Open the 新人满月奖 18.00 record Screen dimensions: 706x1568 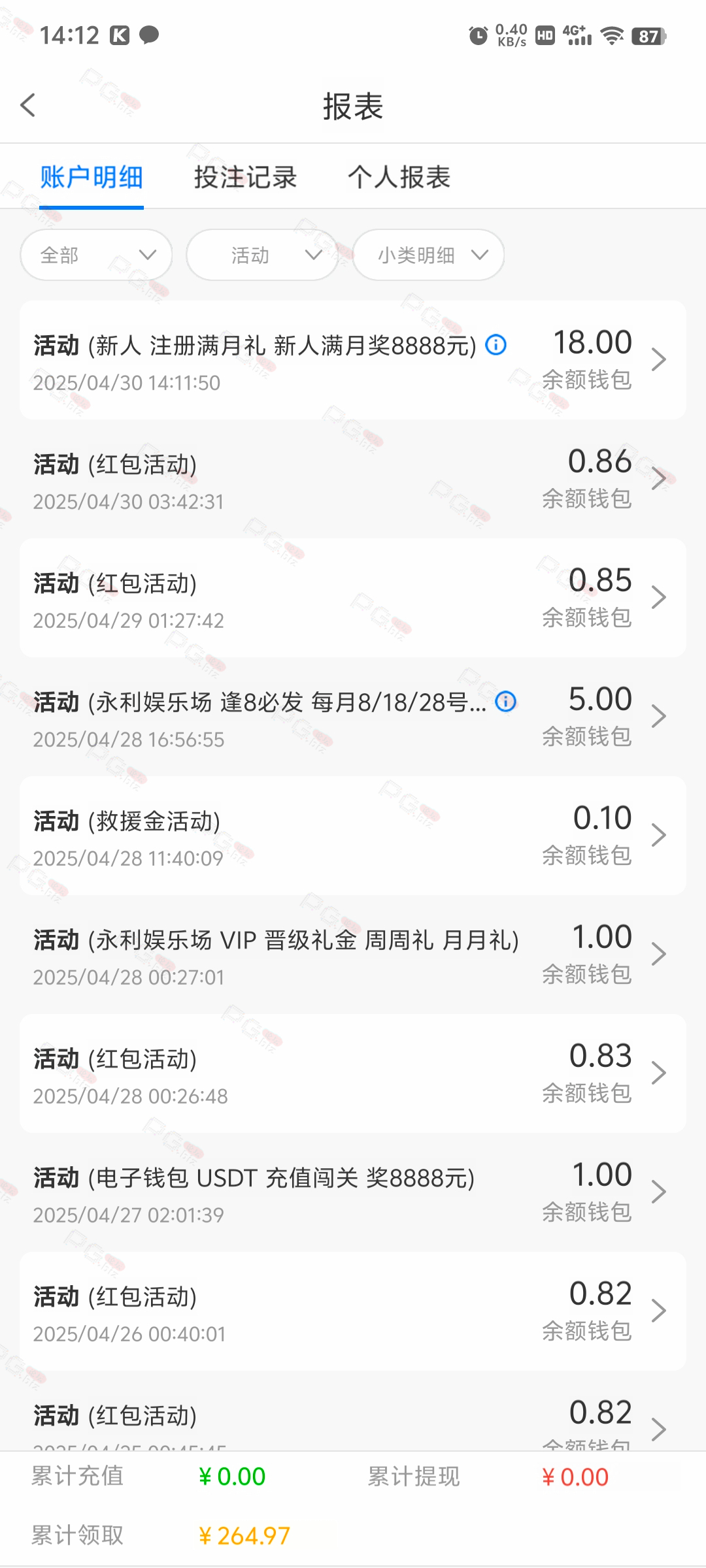point(353,360)
